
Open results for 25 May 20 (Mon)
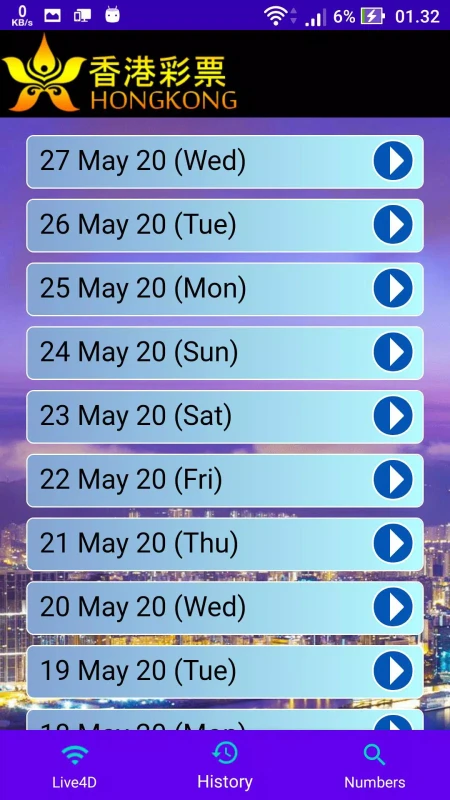coord(225,289)
